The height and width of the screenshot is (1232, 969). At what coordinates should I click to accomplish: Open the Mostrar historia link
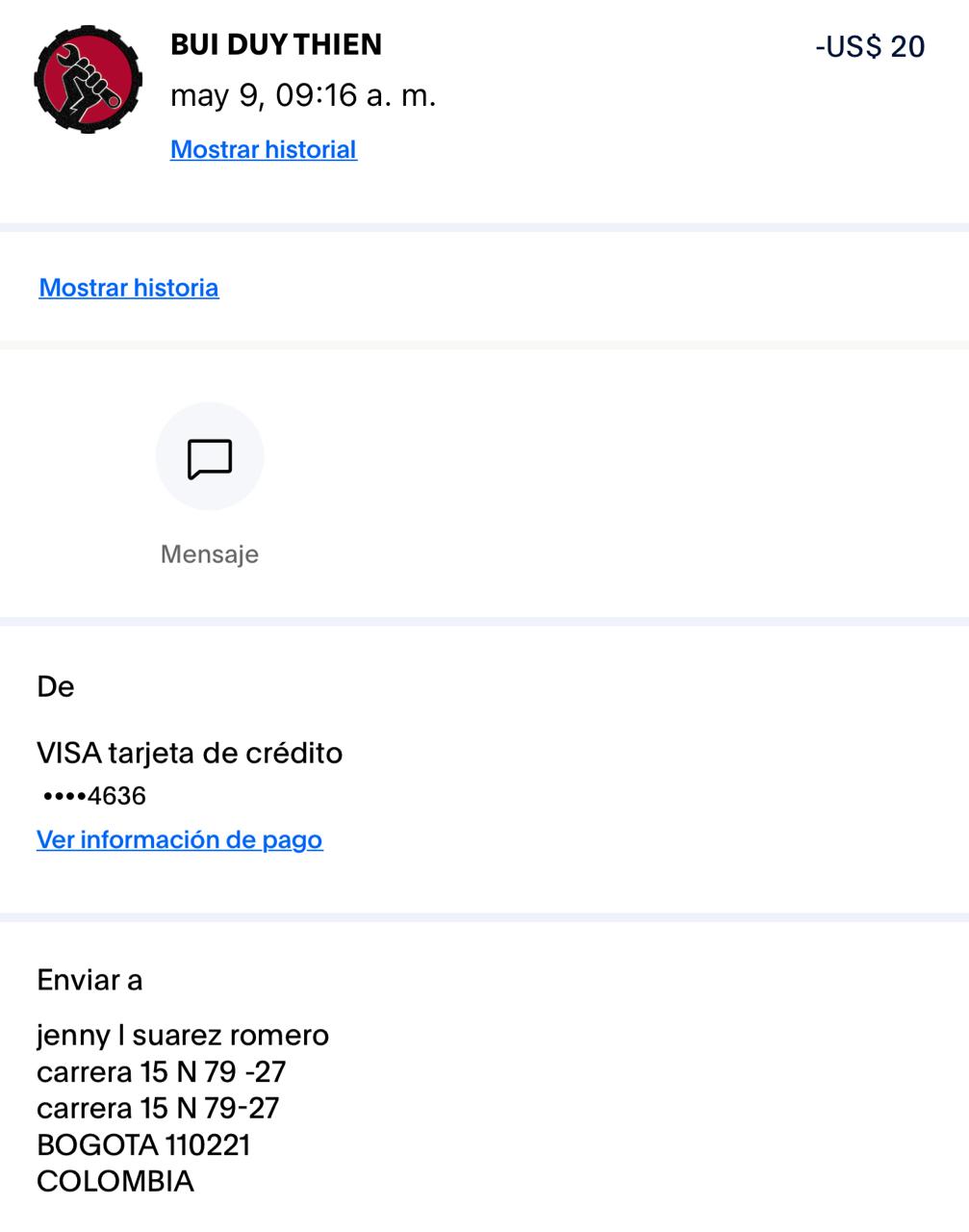pos(129,288)
